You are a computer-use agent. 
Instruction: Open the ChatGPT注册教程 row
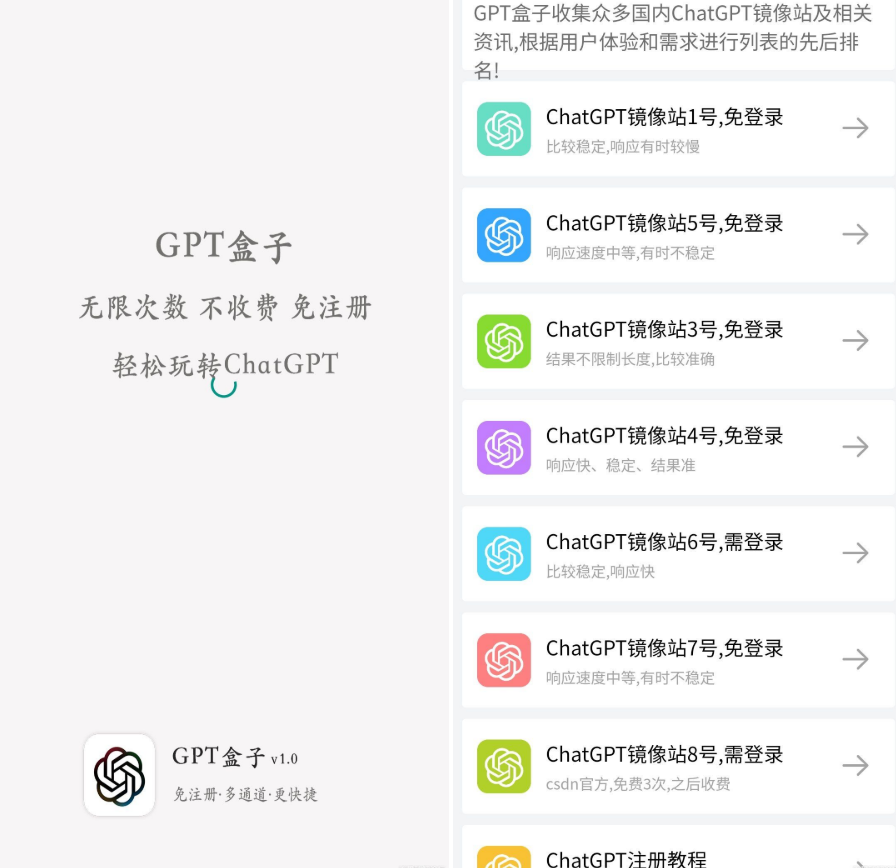[677, 852]
